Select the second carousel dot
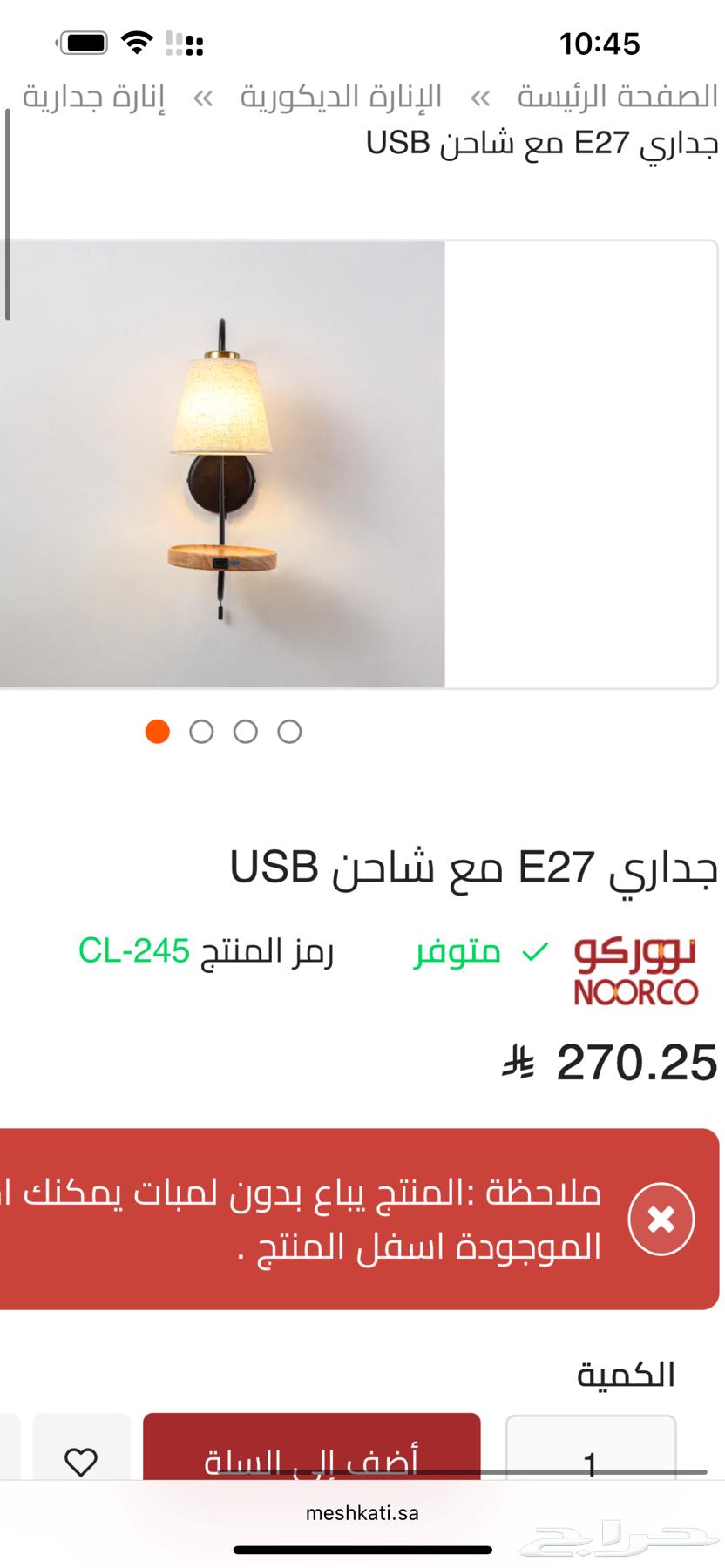Image resolution: width=725 pixels, height=1568 pixels. tap(201, 732)
